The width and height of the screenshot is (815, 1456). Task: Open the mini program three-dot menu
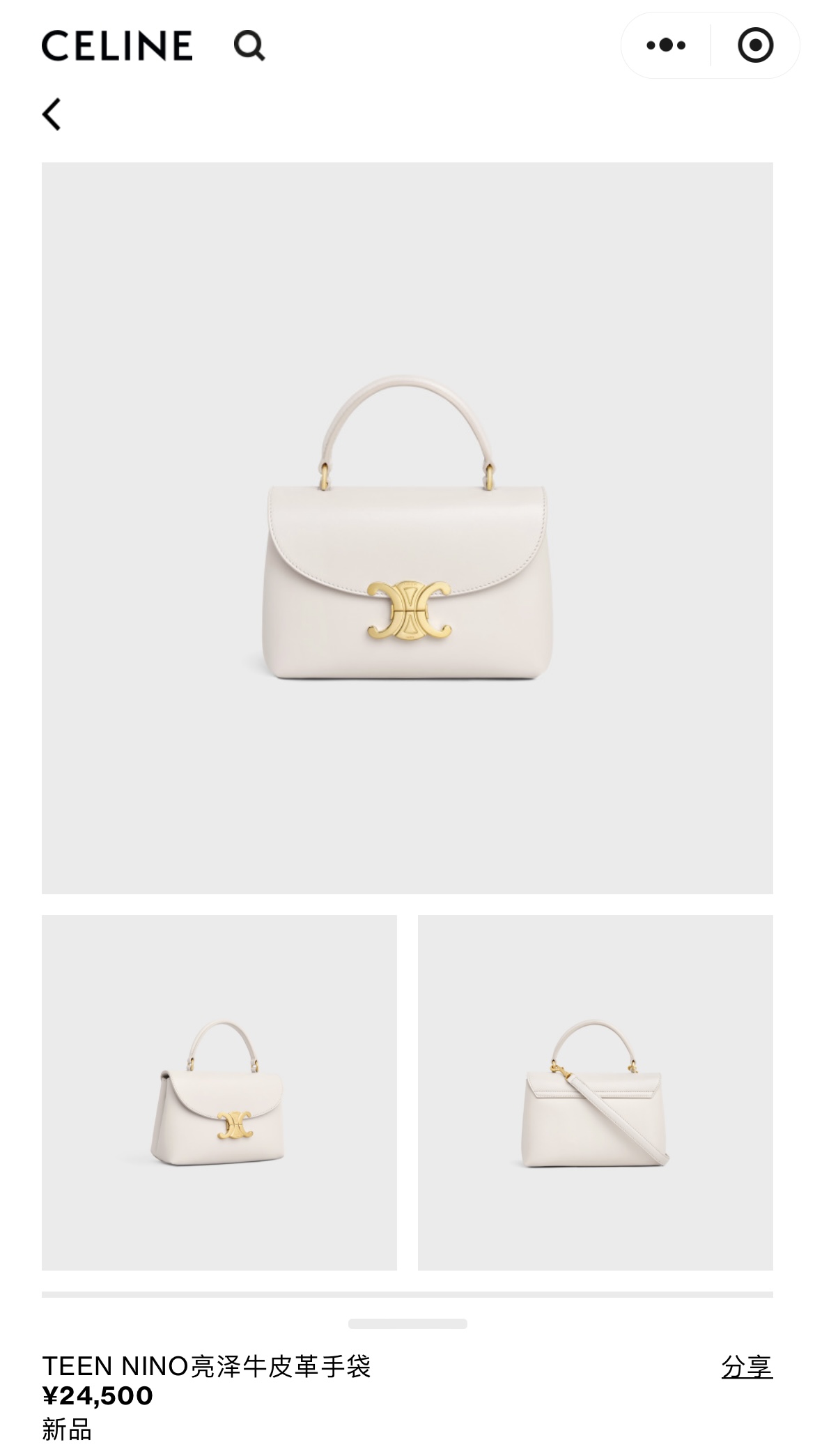[666, 46]
